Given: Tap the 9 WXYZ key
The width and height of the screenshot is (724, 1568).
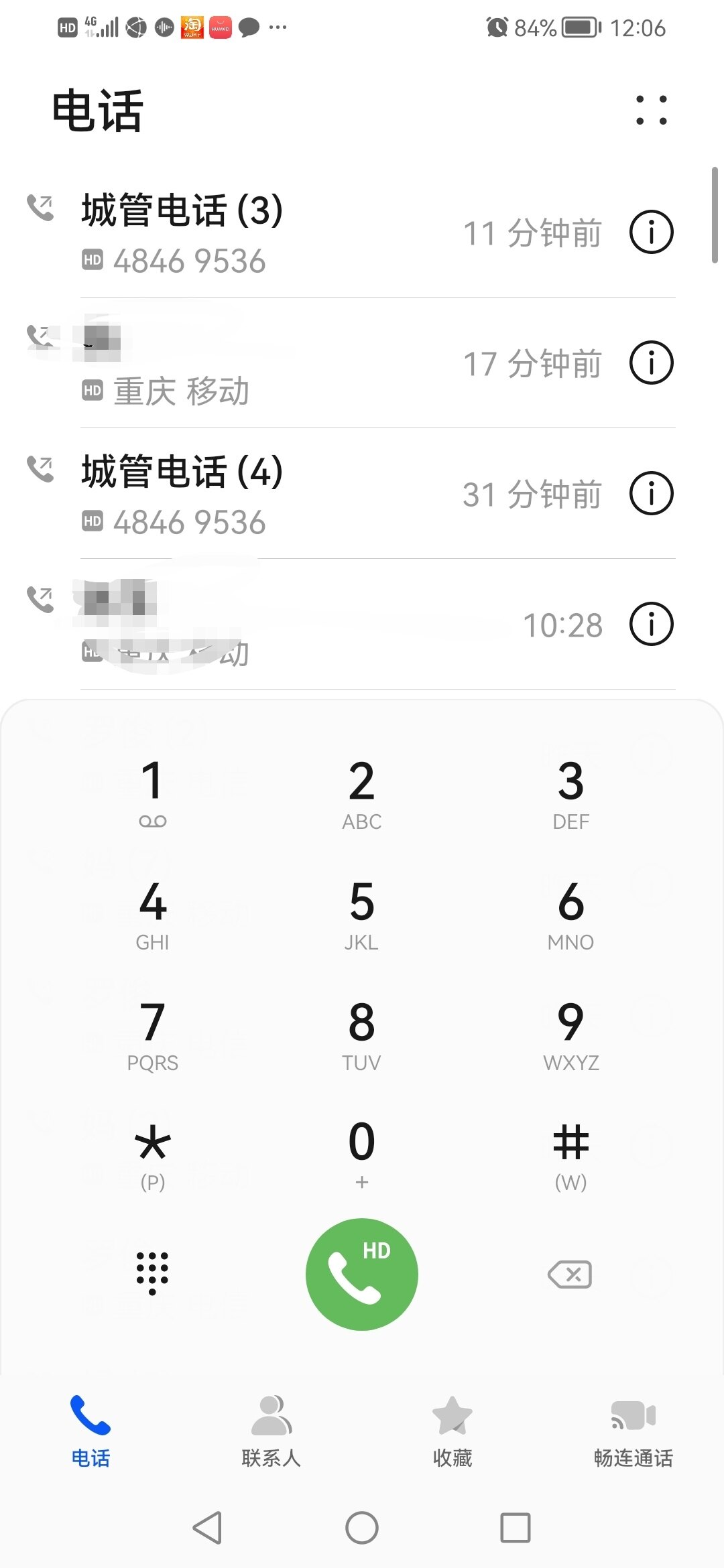Looking at the screenshot, I should tap(570, 1033).
